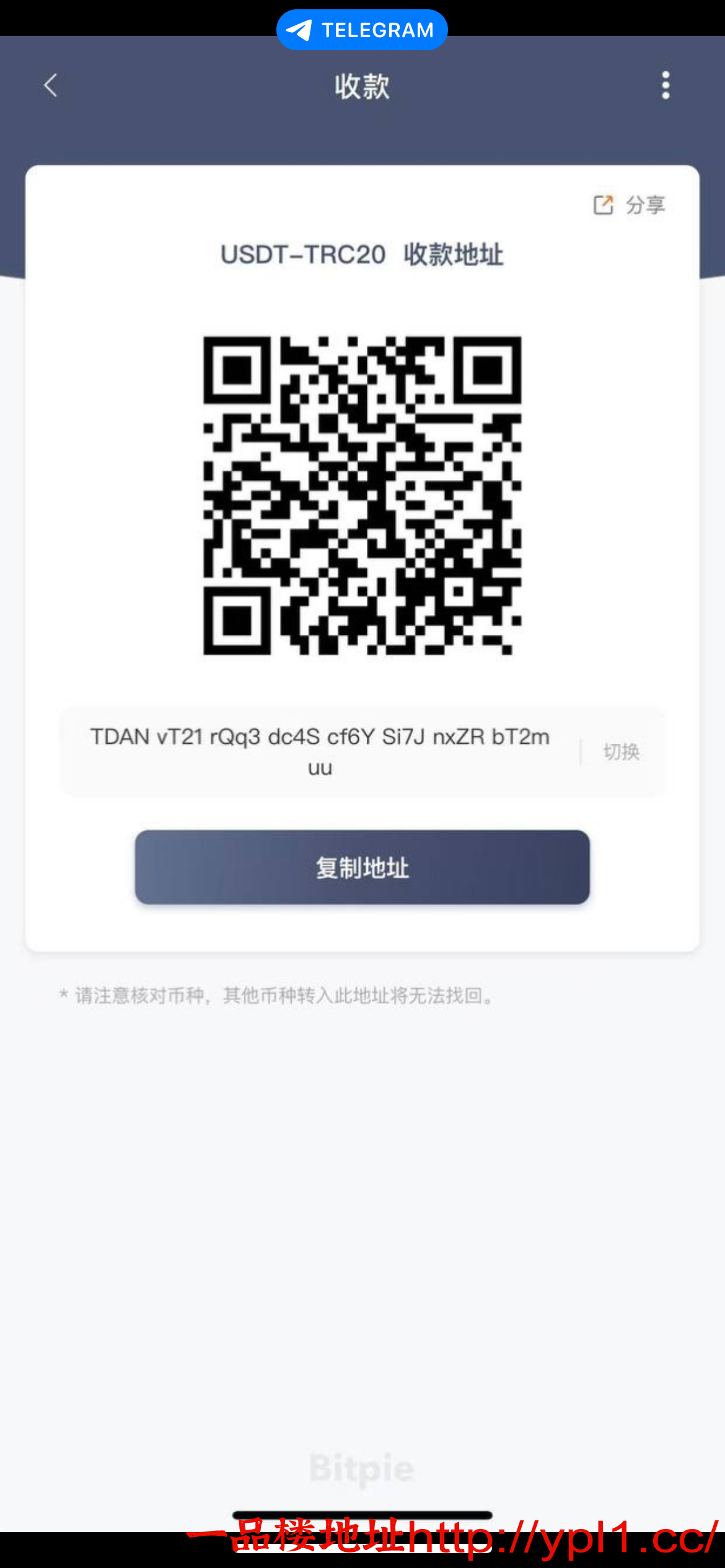Return to Telegram via top pill

click(362, 30)
